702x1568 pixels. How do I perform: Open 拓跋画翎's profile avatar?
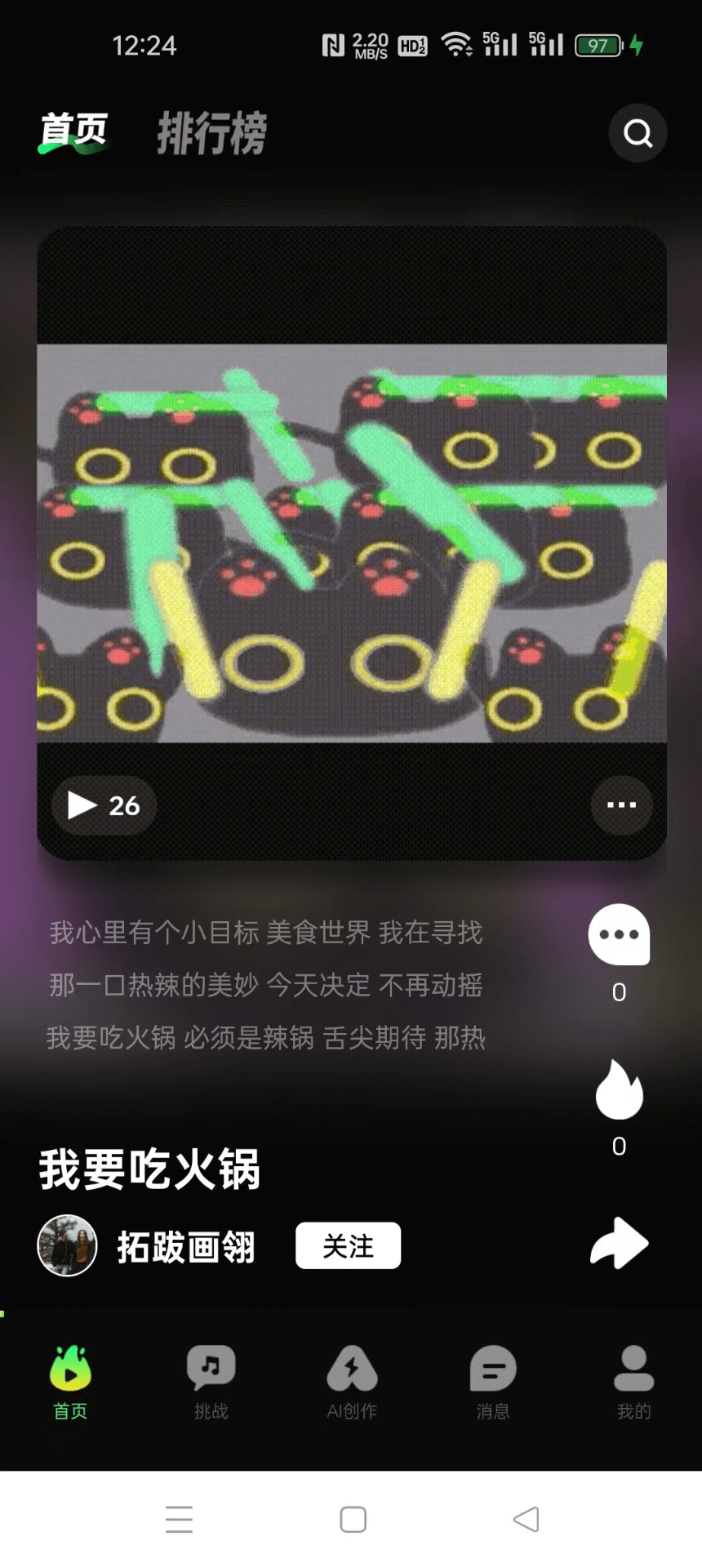(x=66, y=1245)
